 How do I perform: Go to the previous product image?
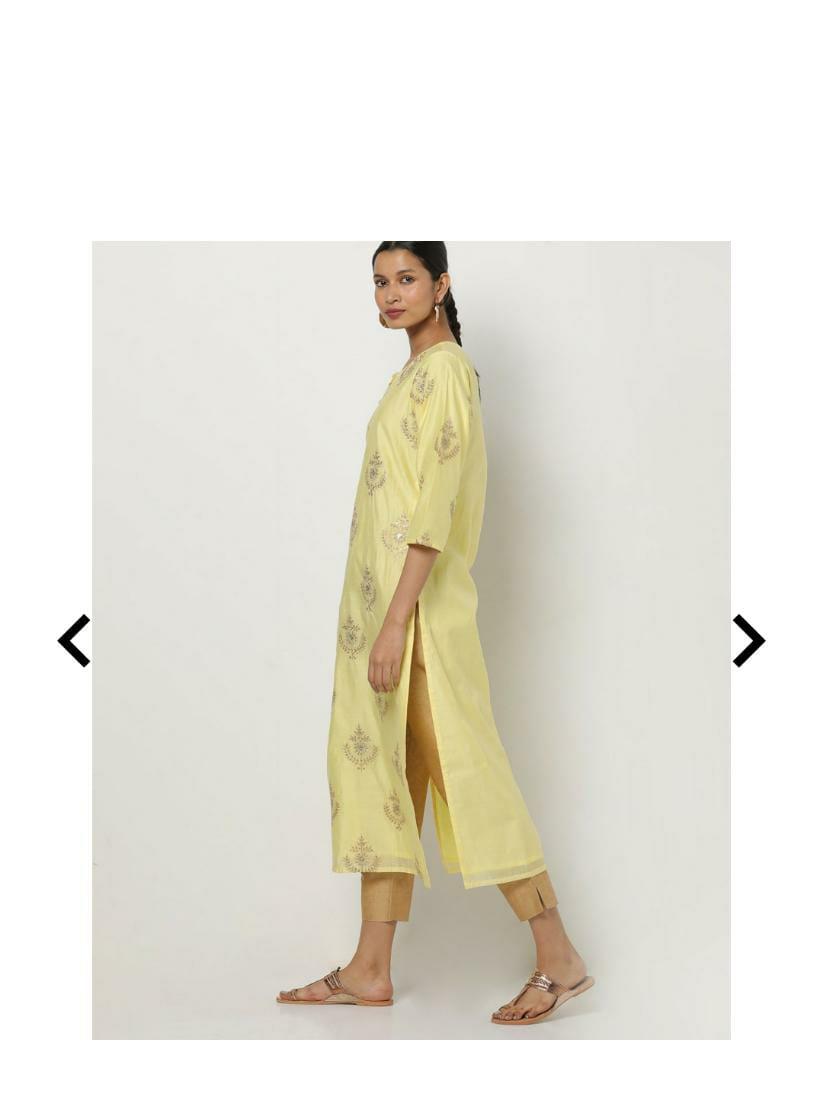click(x=74, y=640)
